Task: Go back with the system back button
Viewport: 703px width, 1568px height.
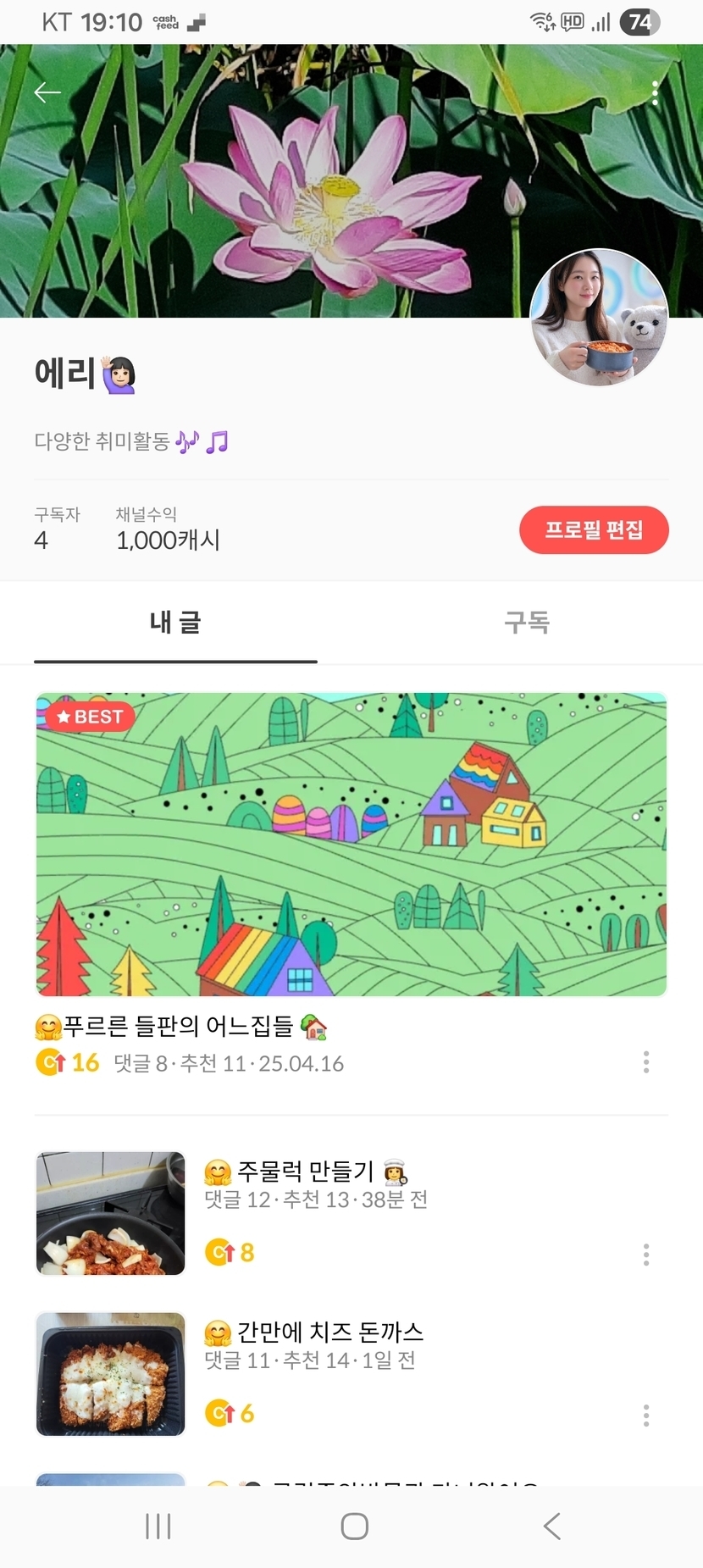Action: pyautogui.click(x=551, y=1526)
